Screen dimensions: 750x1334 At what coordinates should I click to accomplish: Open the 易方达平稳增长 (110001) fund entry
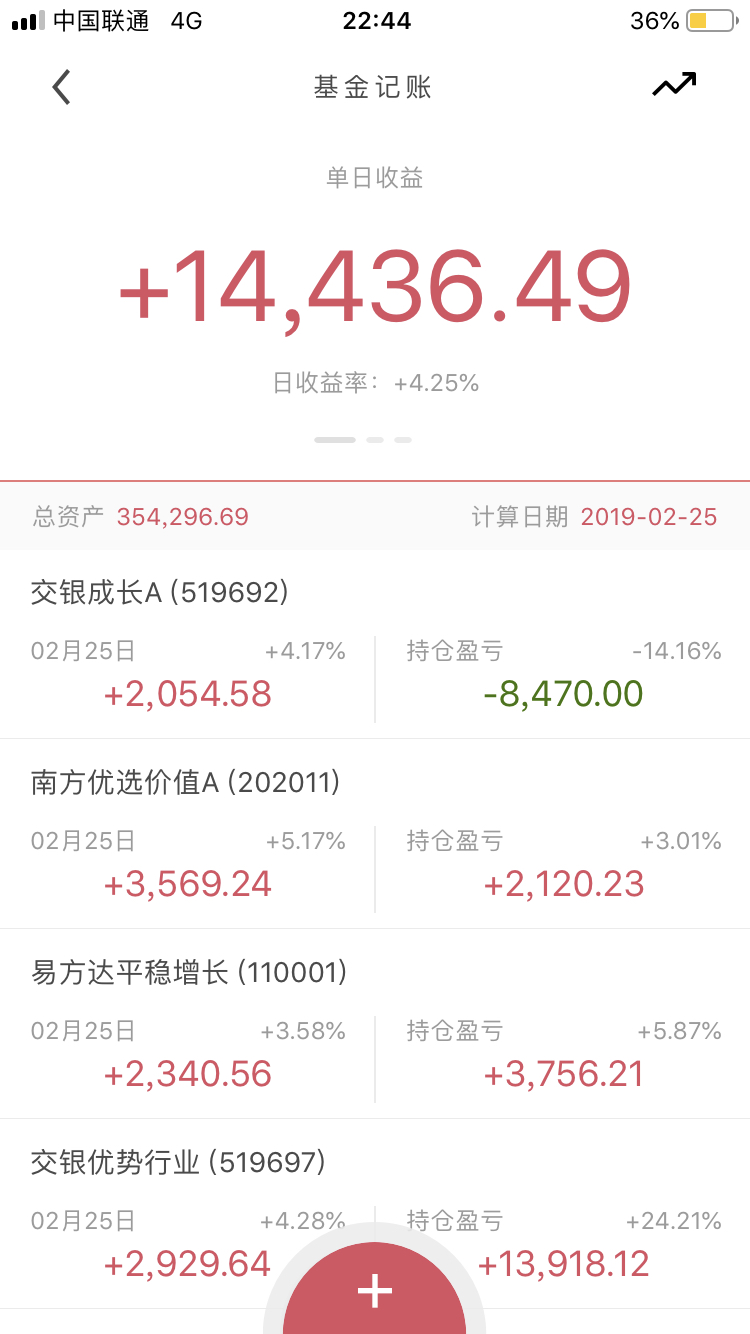[x=375, y=1024]
